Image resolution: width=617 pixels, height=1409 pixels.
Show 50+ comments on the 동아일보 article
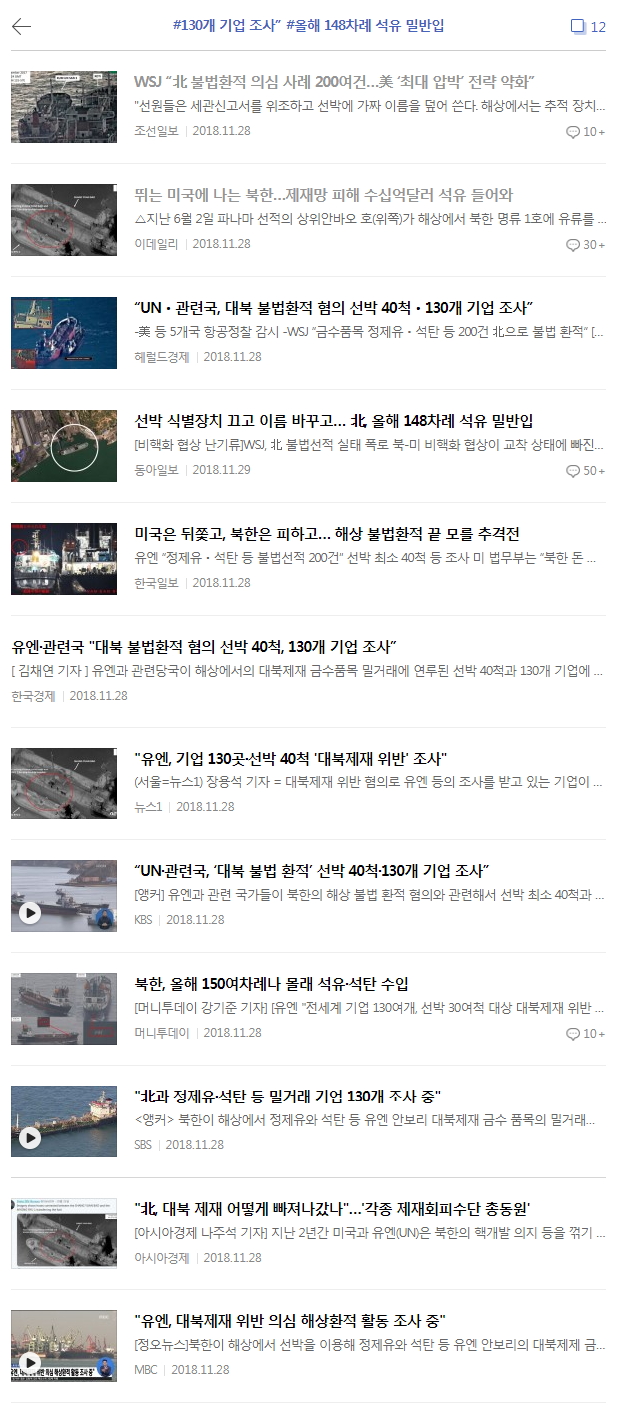[586, 471]
